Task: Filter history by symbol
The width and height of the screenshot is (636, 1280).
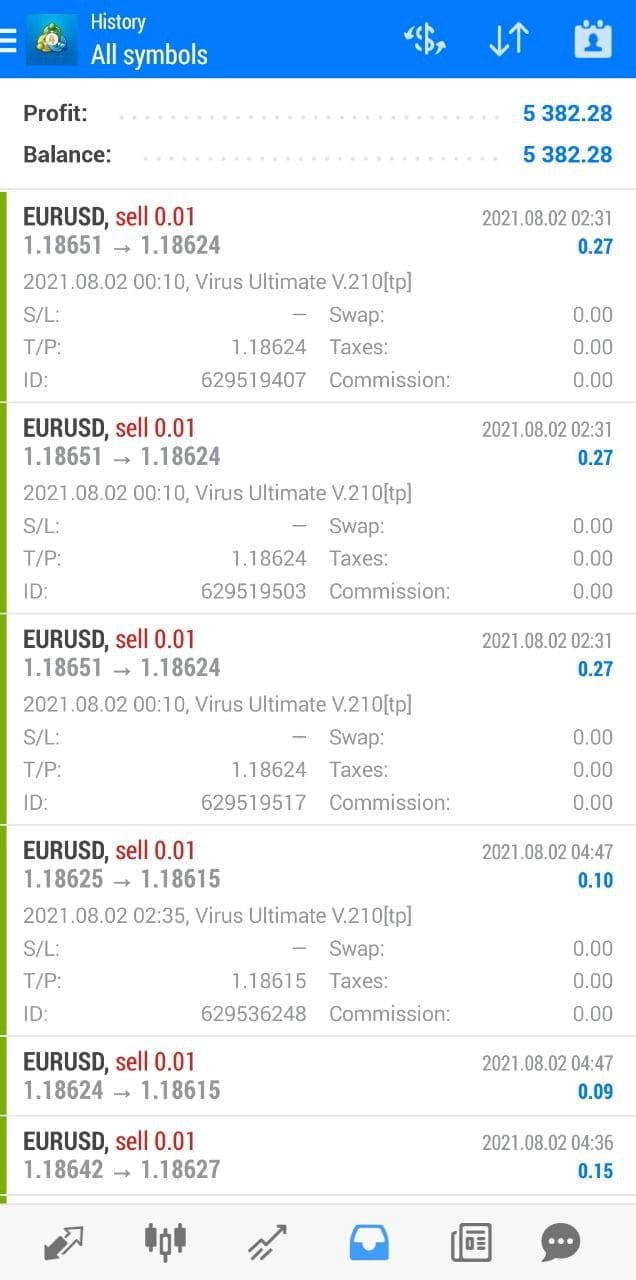Action: pyautogui.click(x=424, y=40)
